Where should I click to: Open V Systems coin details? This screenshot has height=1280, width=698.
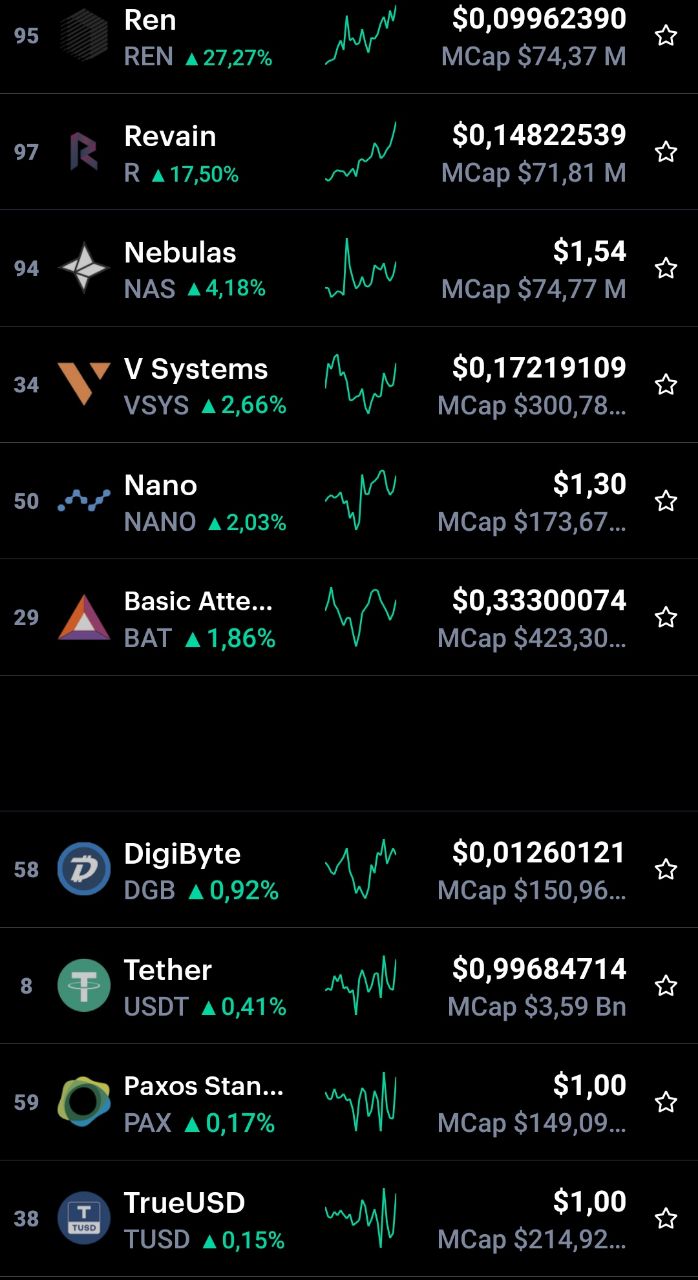349,385
